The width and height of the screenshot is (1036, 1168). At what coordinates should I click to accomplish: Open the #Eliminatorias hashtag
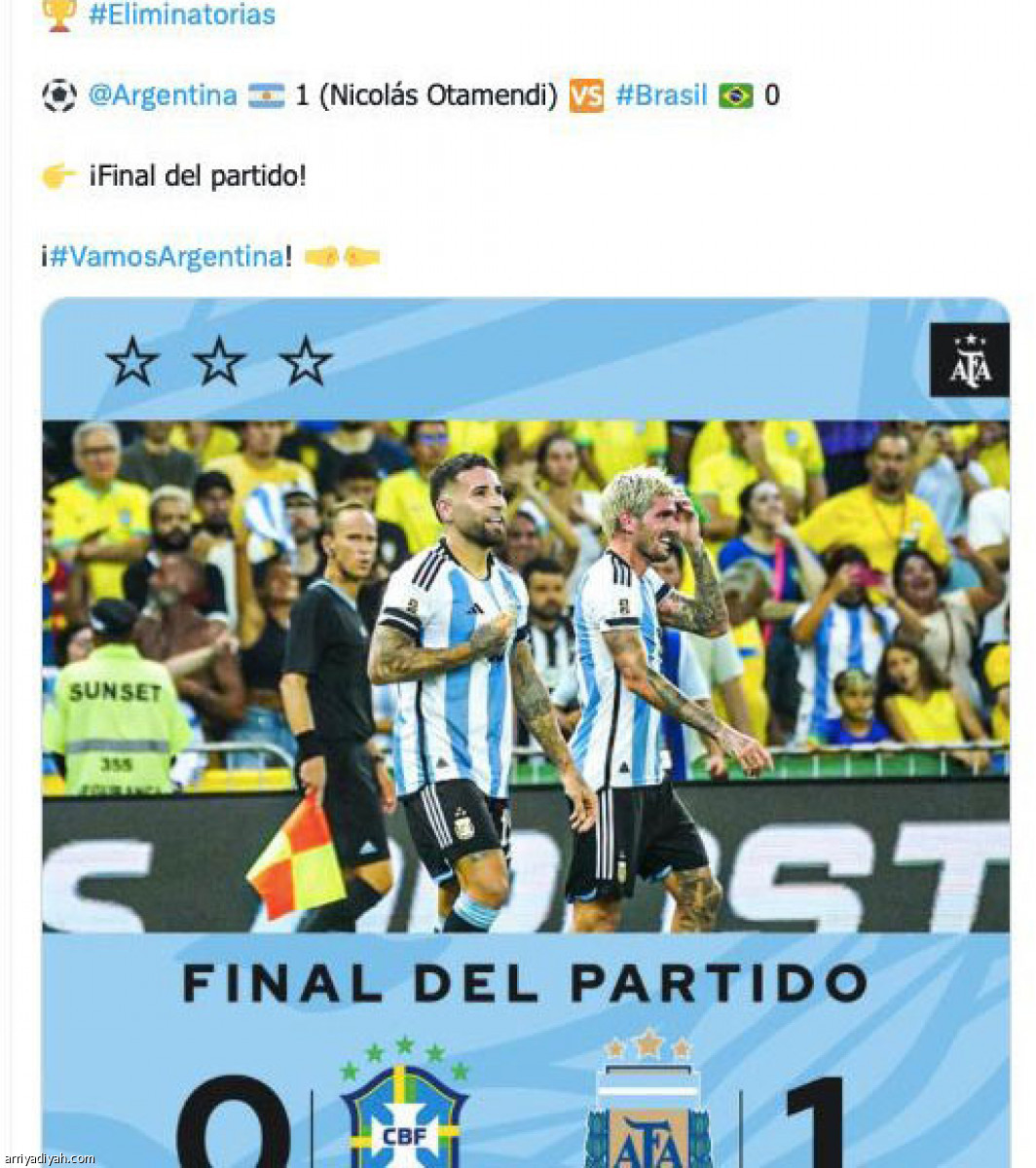(x=181, y=16)
